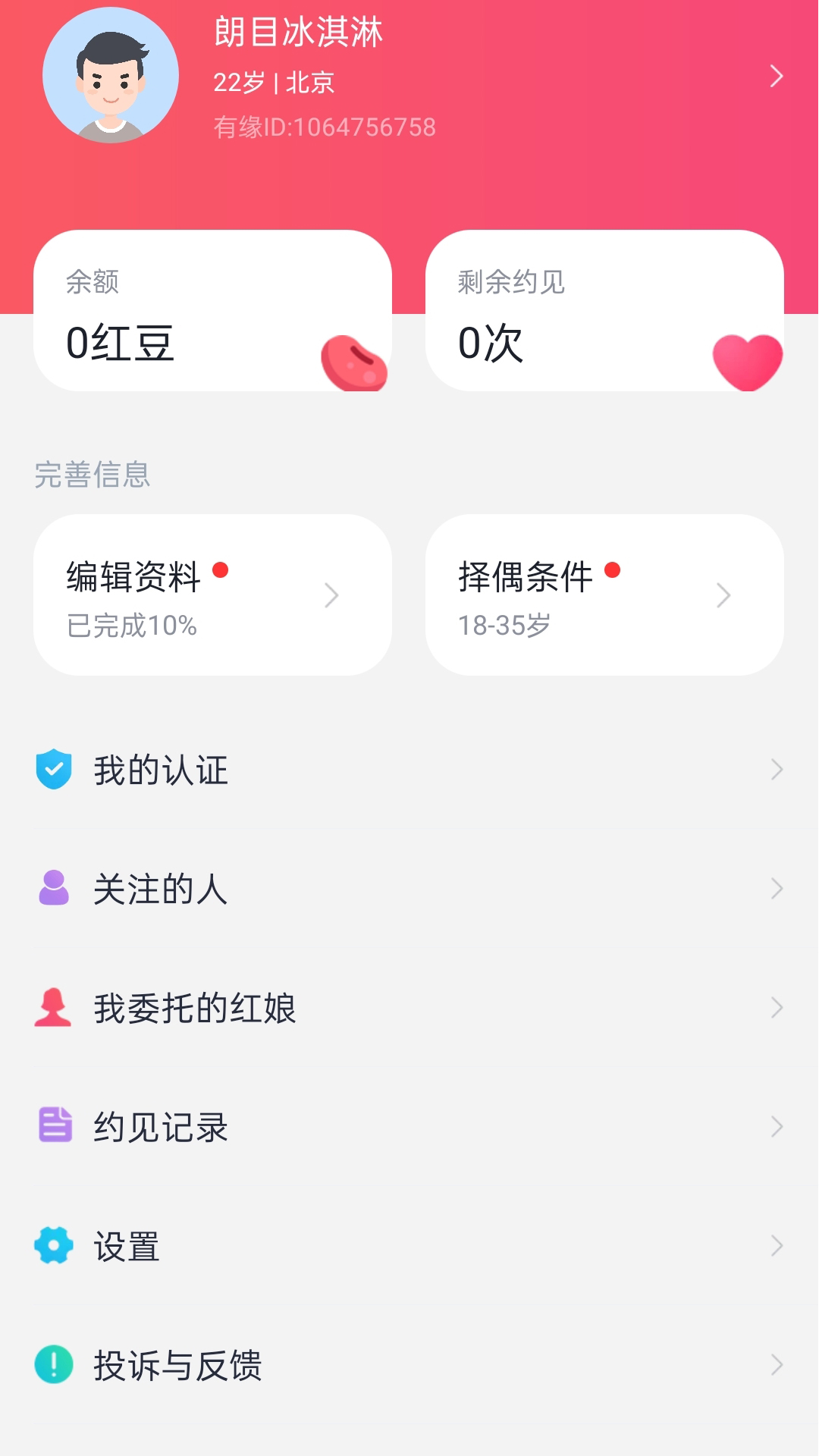
Task: Click the green exclamation 投诉与反馈 icon
Action: (x=53, y=1365)
